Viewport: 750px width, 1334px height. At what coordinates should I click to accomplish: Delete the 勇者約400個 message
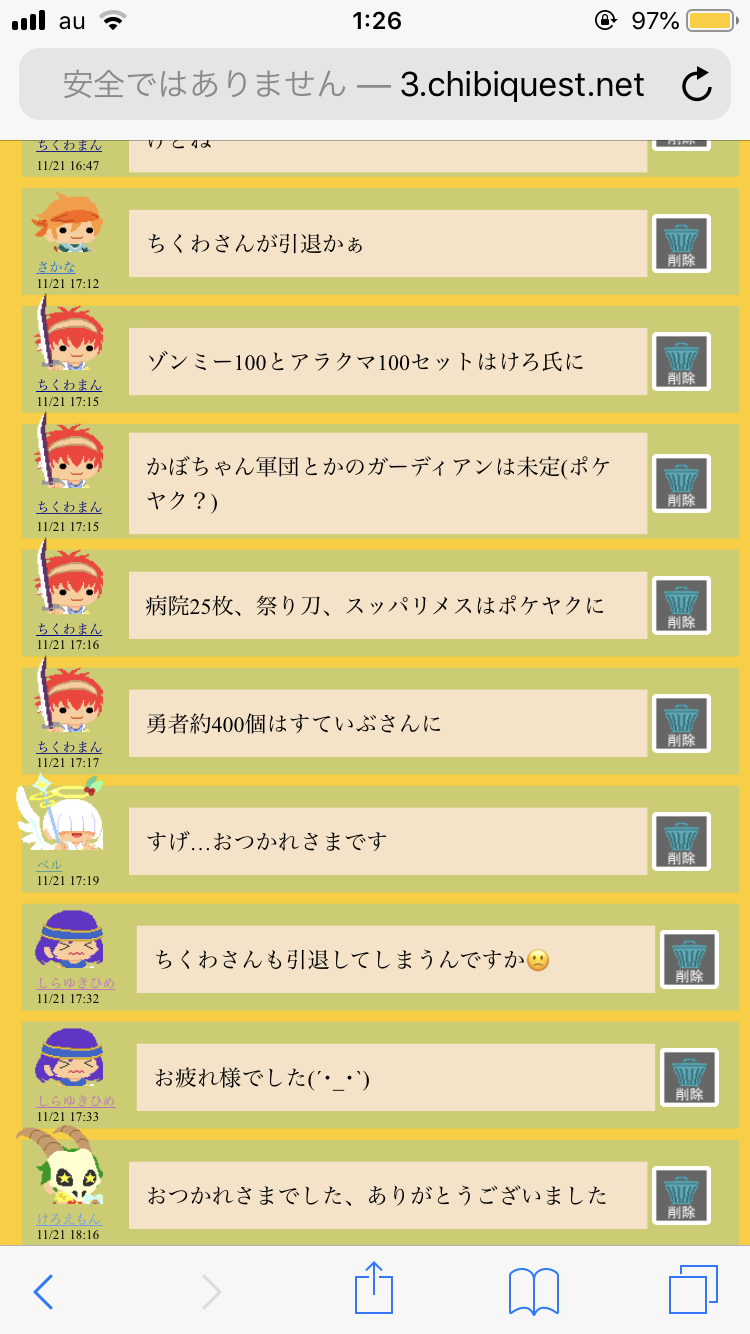[x=681, y=724]
